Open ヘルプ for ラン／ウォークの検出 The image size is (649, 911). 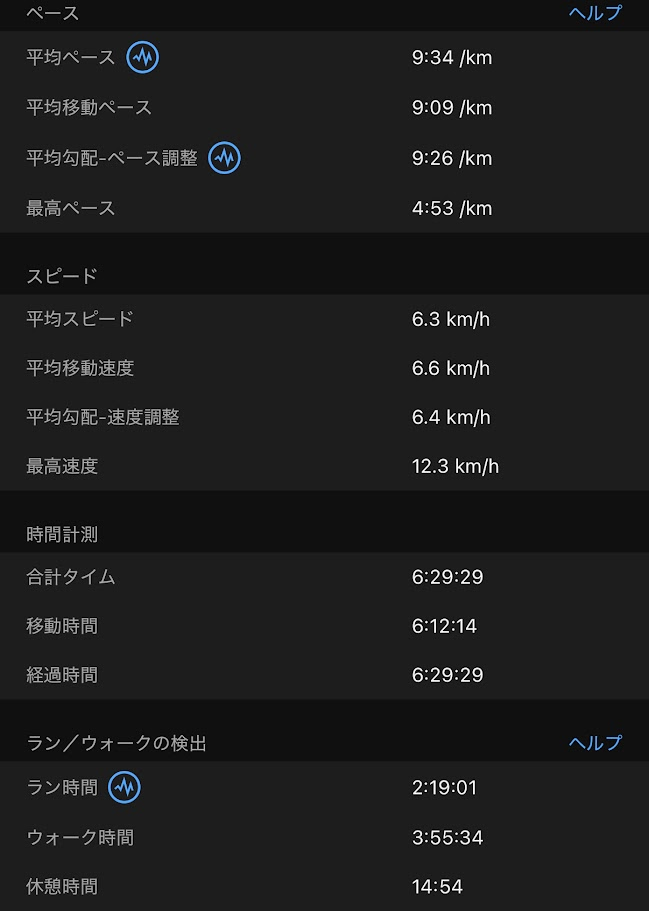(x=595, y=743)
